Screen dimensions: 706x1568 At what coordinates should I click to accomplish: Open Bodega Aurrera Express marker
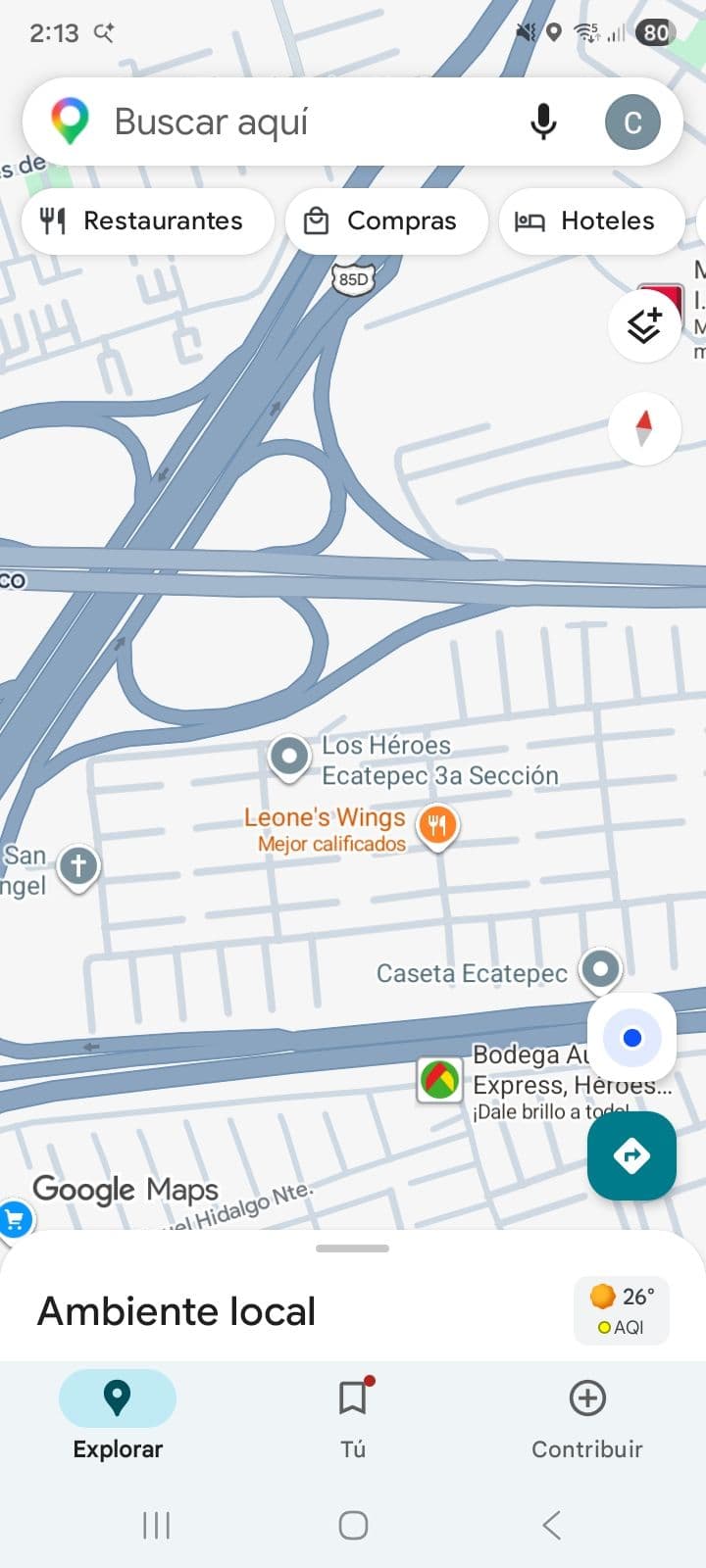pos(439,1082)
